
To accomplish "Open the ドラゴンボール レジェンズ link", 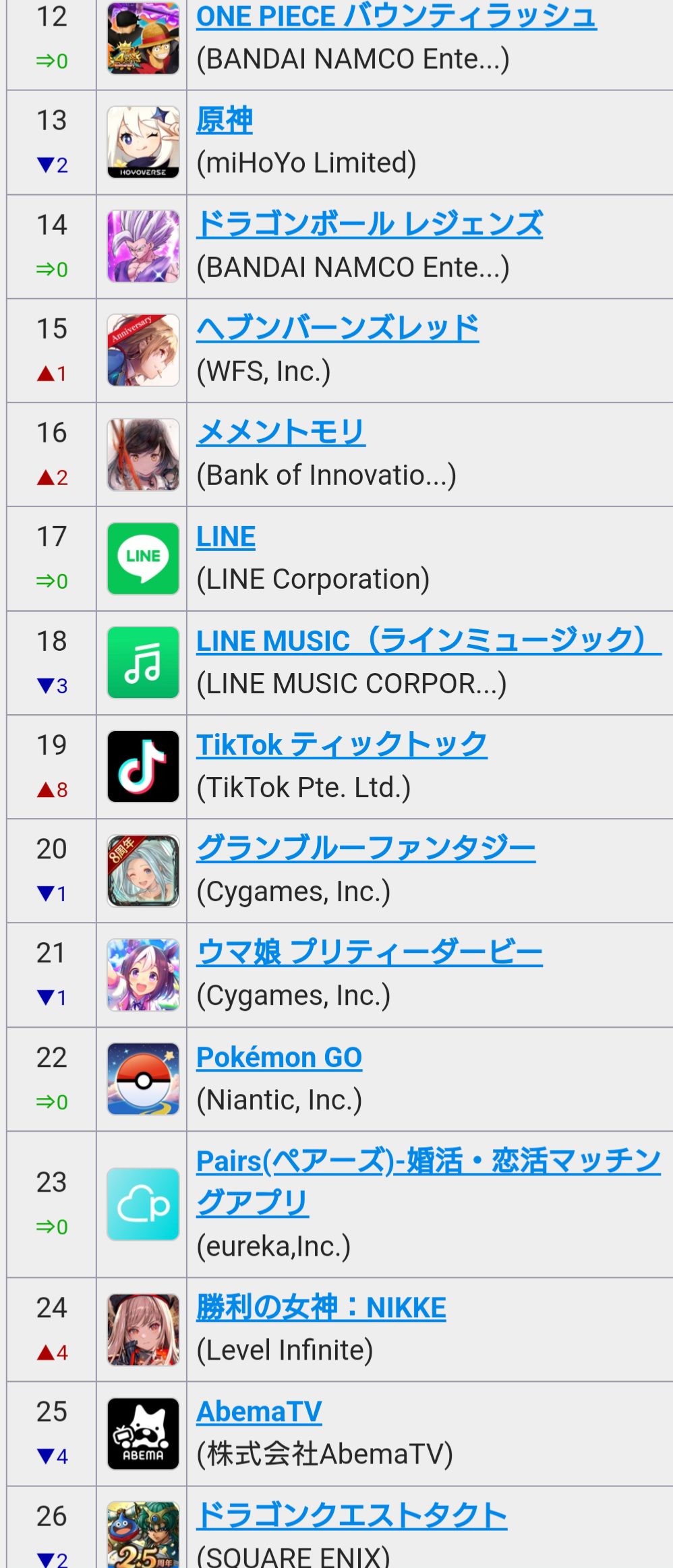I will [x=370, y=225].
